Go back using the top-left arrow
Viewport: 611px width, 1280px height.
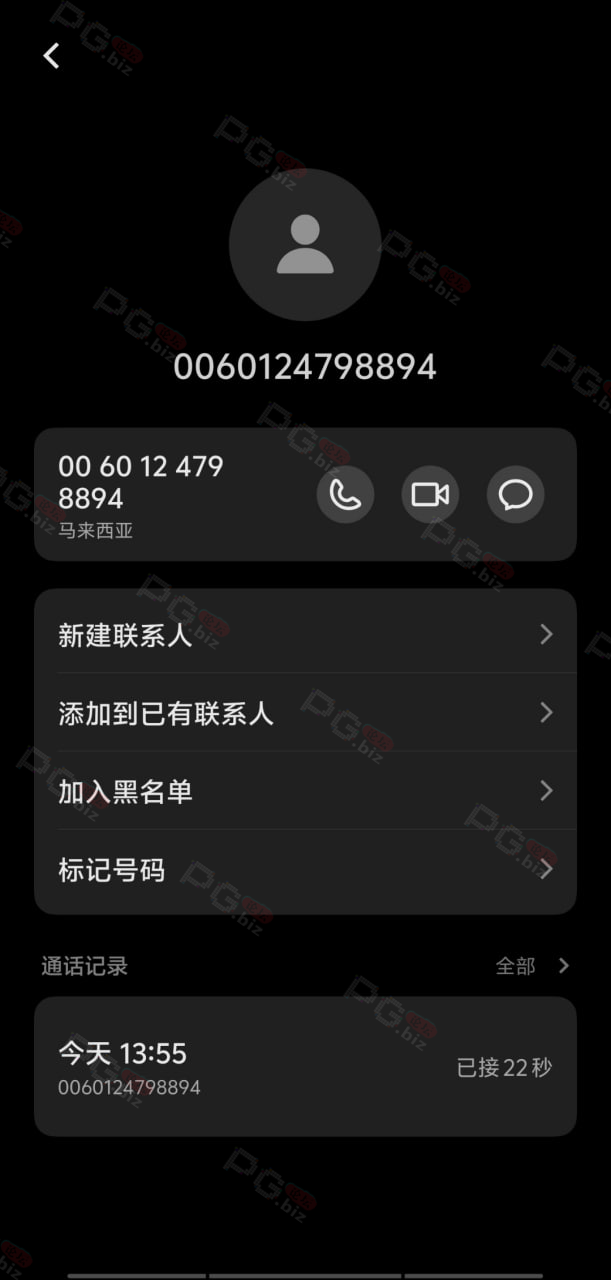coord(51,56)
